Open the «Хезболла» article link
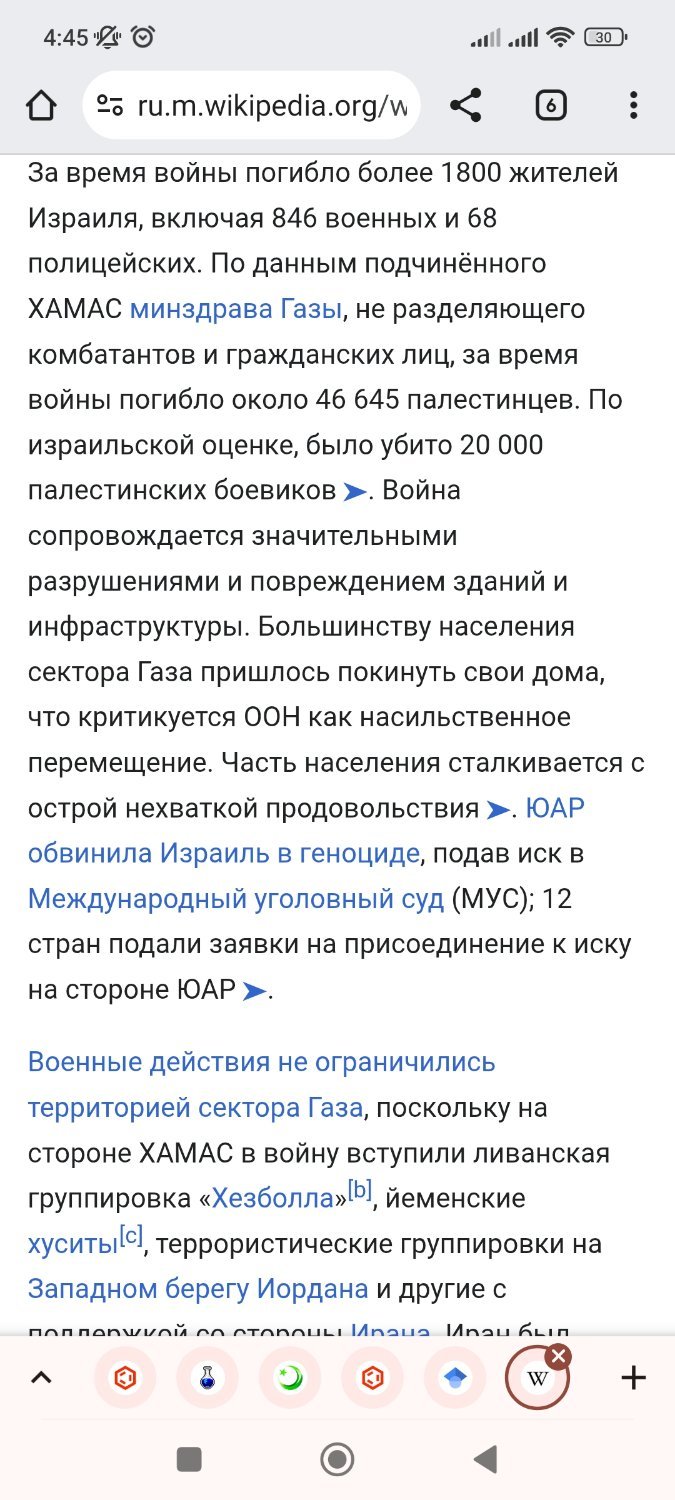This screenshot has width=675, height=1500. click(x=272, y=1198)
